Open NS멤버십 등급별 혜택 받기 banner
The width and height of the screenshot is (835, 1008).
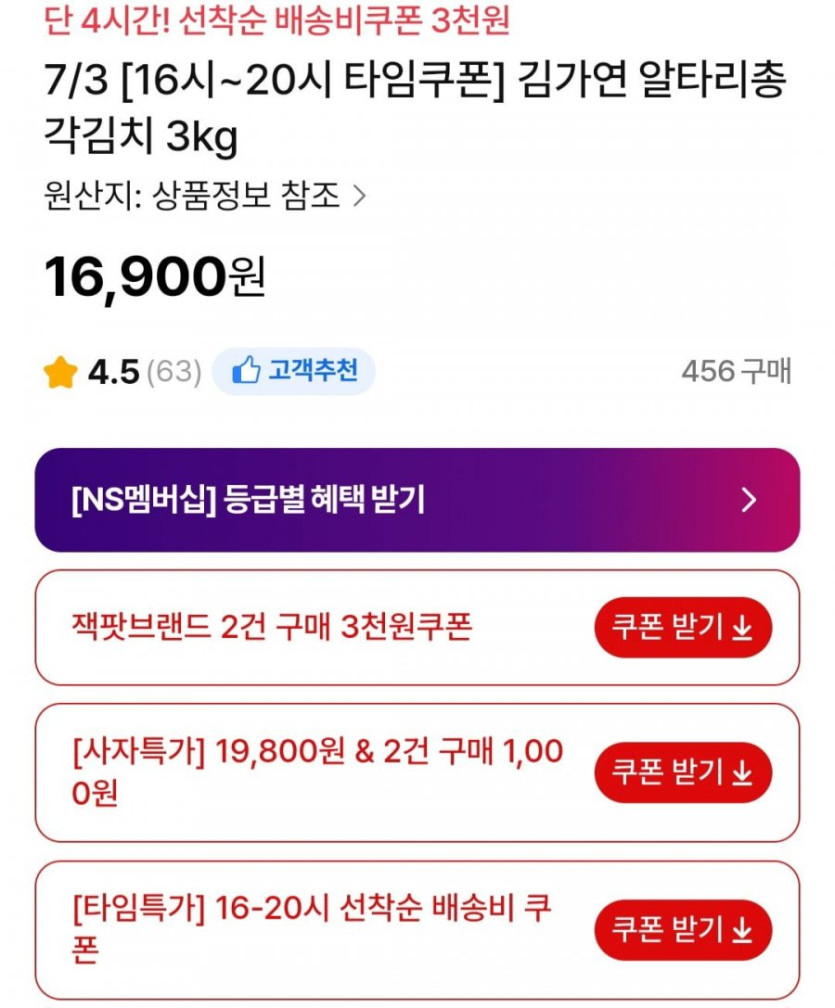tap(417, 500)
